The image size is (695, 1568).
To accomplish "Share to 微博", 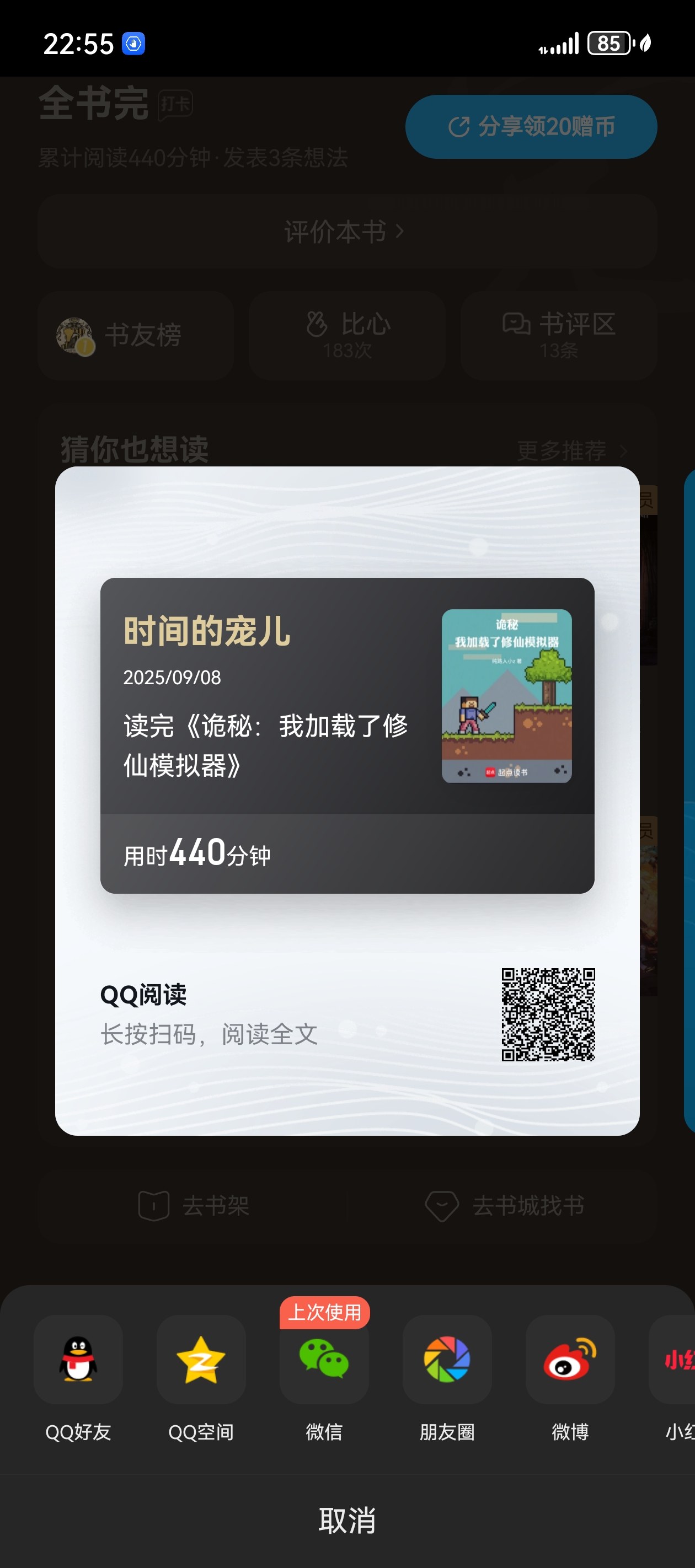I will (570, 1361).
